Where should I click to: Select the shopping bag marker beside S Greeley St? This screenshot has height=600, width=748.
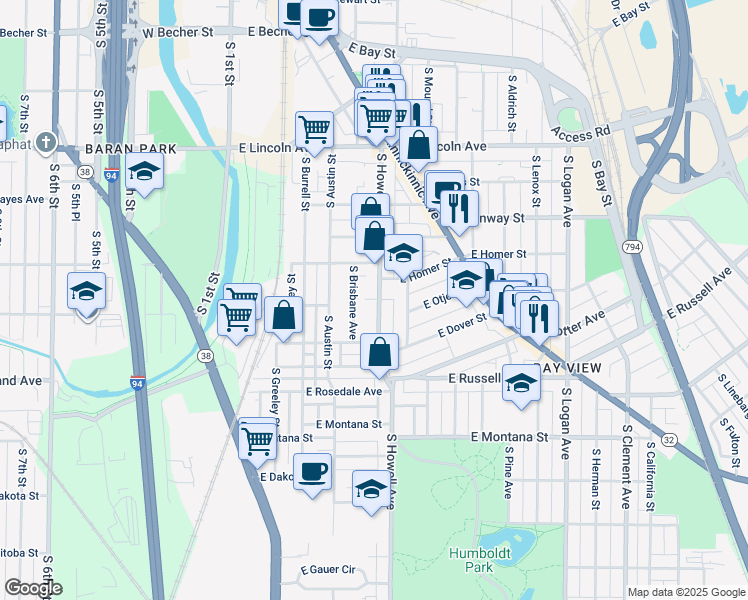[285, 316]
